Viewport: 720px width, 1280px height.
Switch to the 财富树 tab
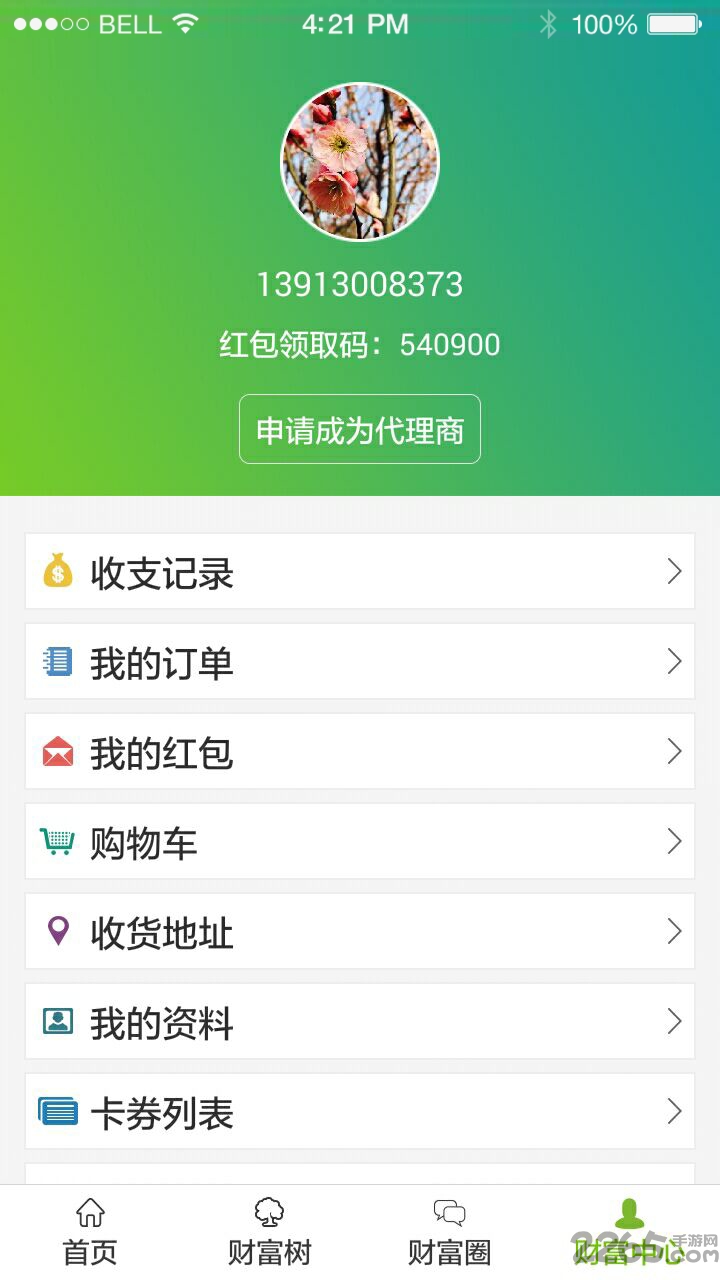(x=270, y=1232)
